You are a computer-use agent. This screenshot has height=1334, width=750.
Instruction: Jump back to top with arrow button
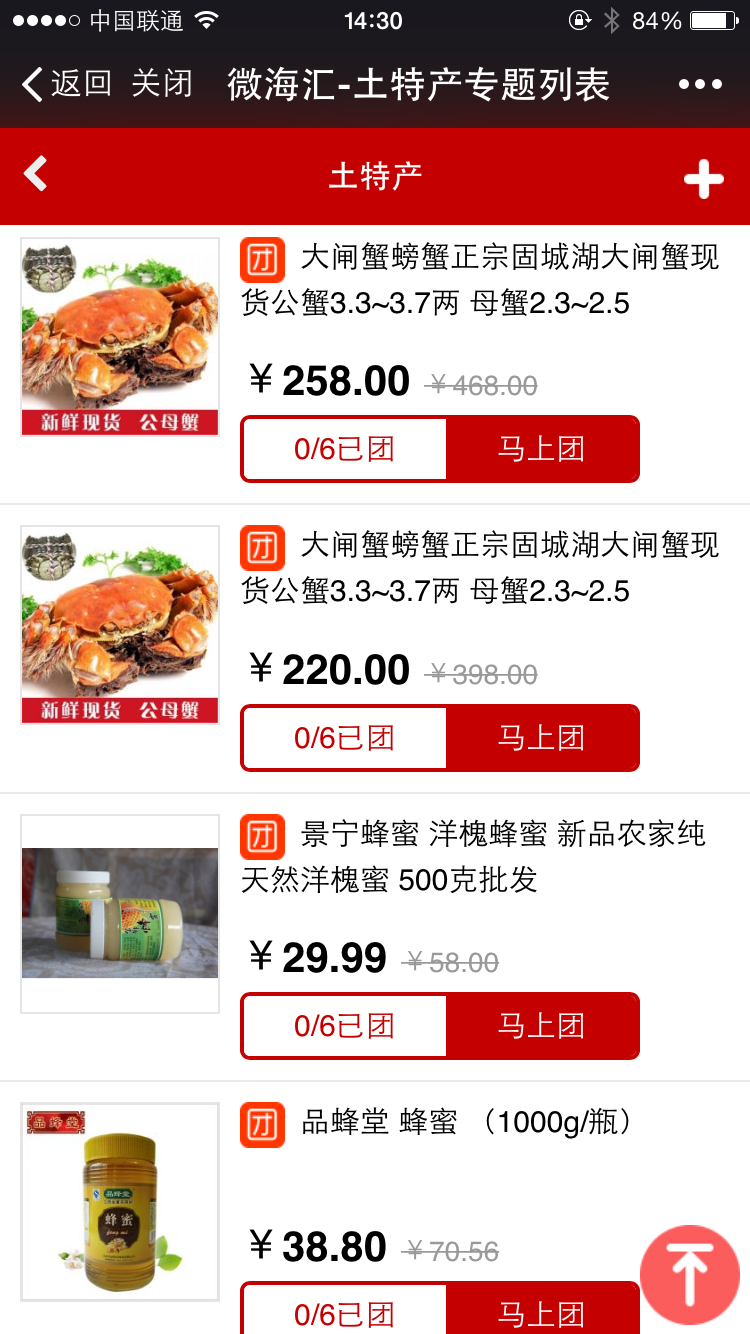pos(690,1274)
